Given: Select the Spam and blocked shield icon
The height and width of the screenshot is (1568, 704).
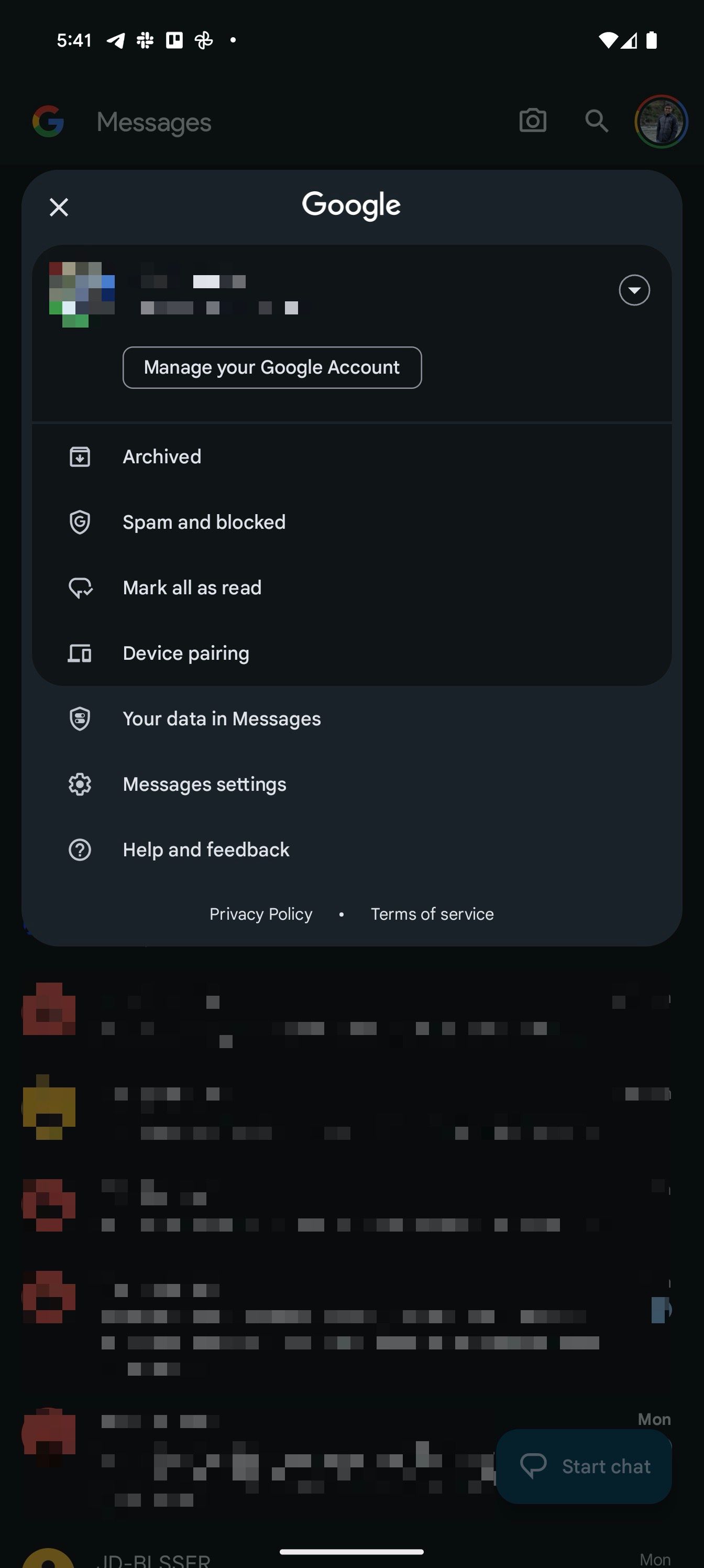Looking at the screenshot, I should 80,521.
